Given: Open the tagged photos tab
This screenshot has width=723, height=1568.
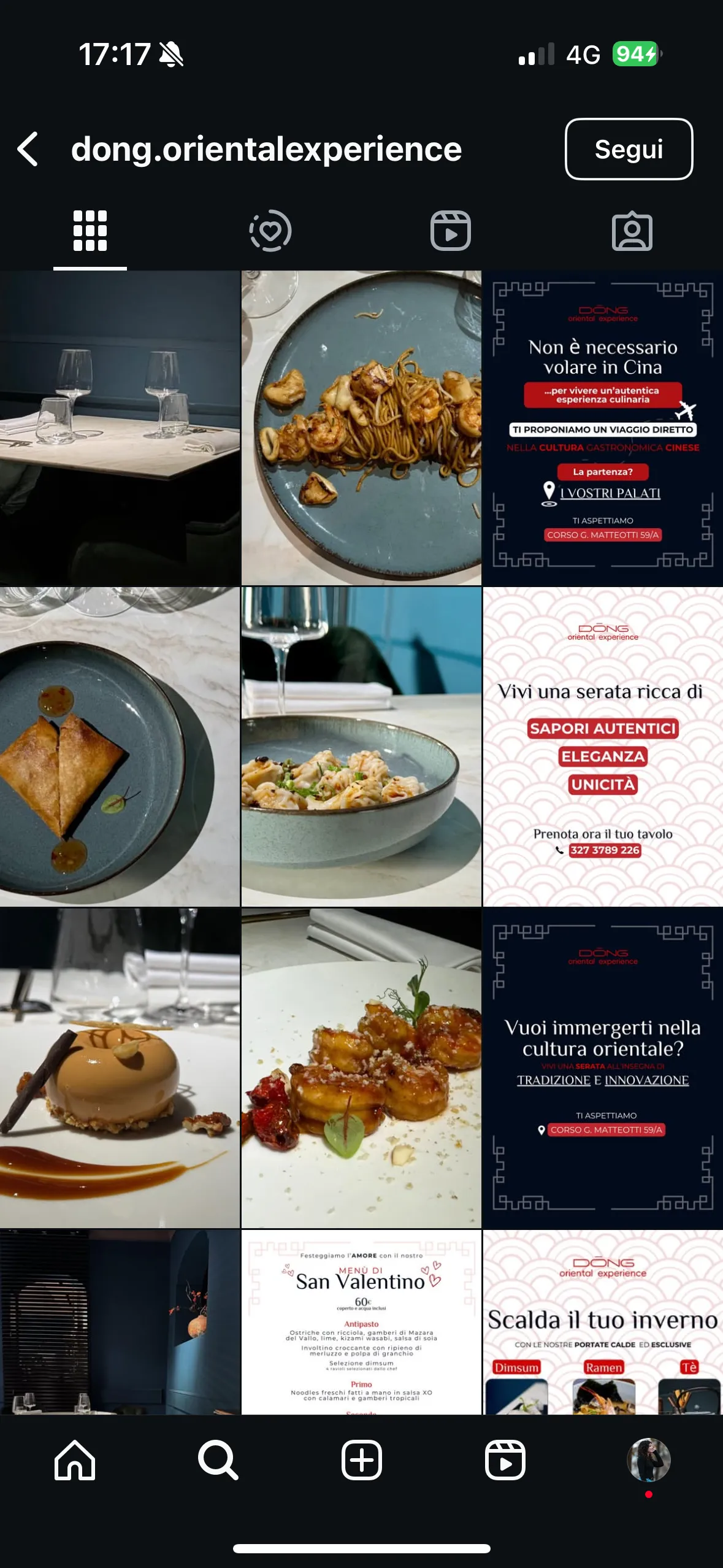Looking at the screenshot, I should (632, 231).
